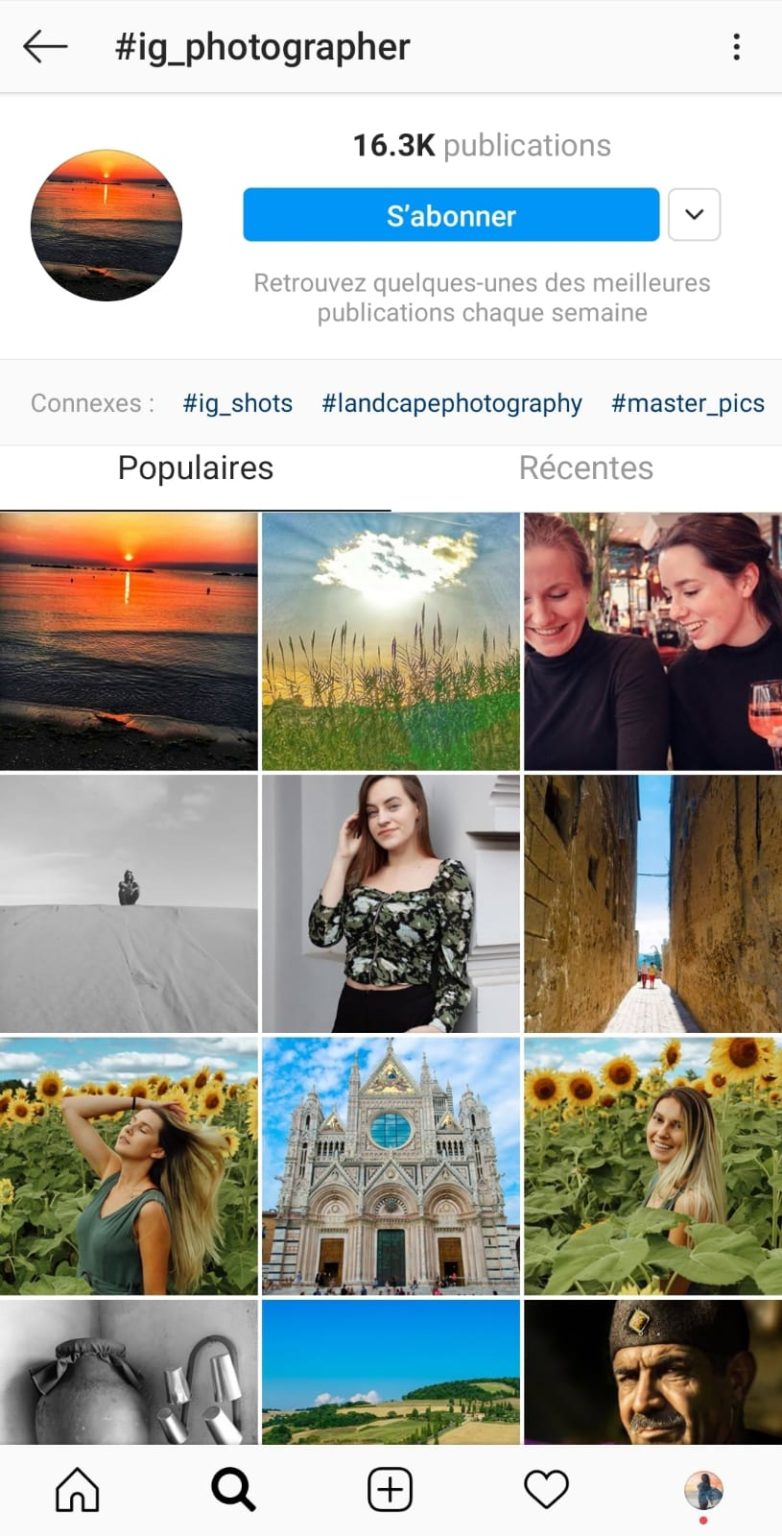Create a new post with plus icon
Image resolution: width=782 pixels, height=1536 pixels.
390,1490
